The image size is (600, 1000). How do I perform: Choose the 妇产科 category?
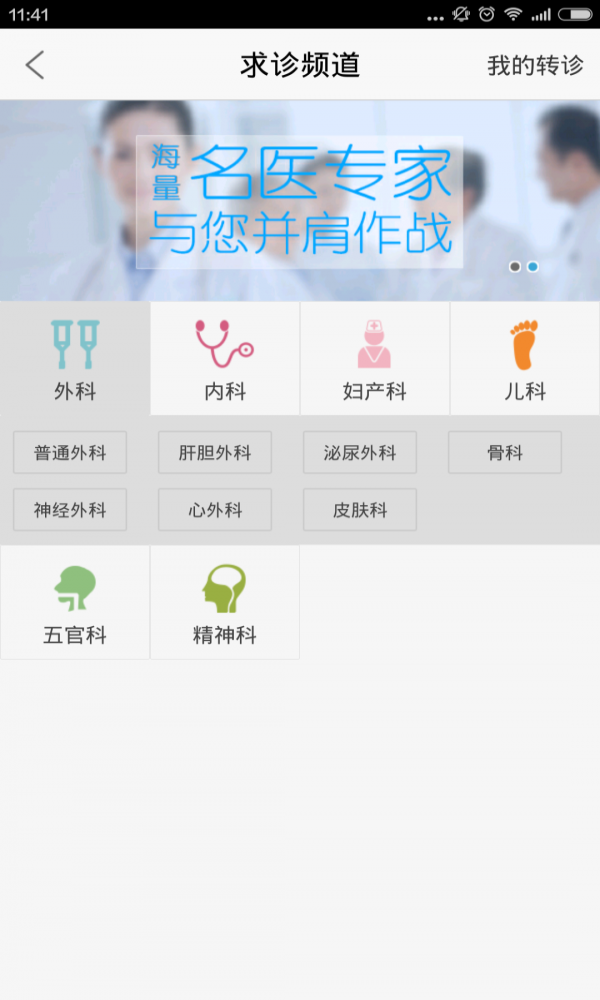coord(375,359)
